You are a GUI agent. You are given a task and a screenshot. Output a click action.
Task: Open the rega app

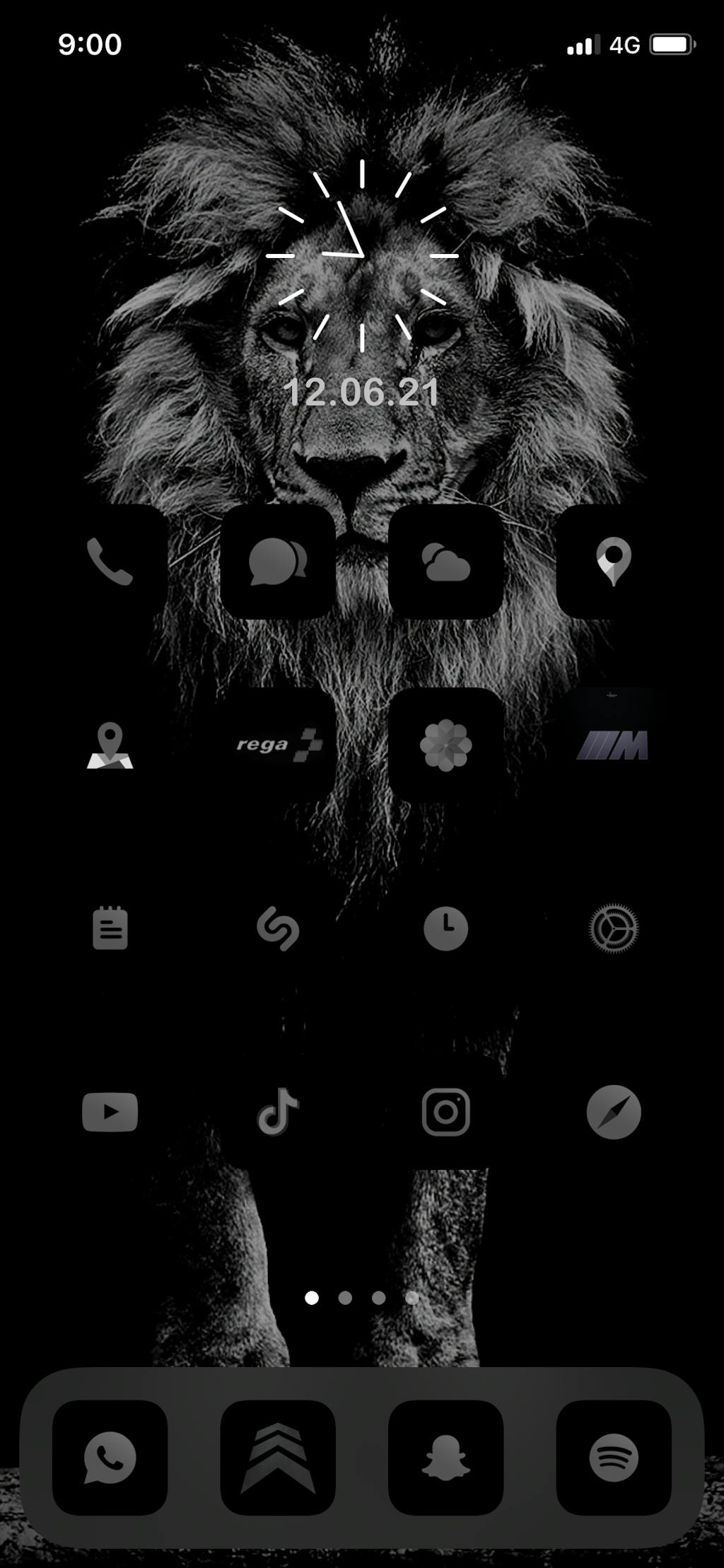(x=278, y=745)
